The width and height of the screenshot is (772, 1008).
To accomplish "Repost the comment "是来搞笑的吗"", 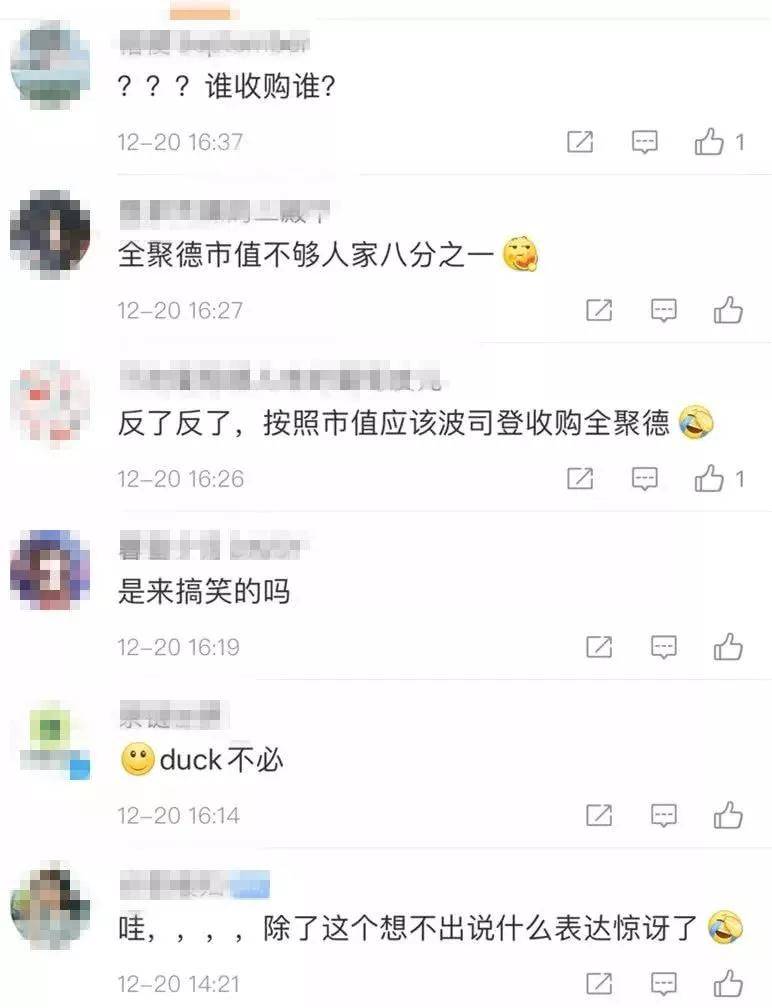I will pos(598,647).
